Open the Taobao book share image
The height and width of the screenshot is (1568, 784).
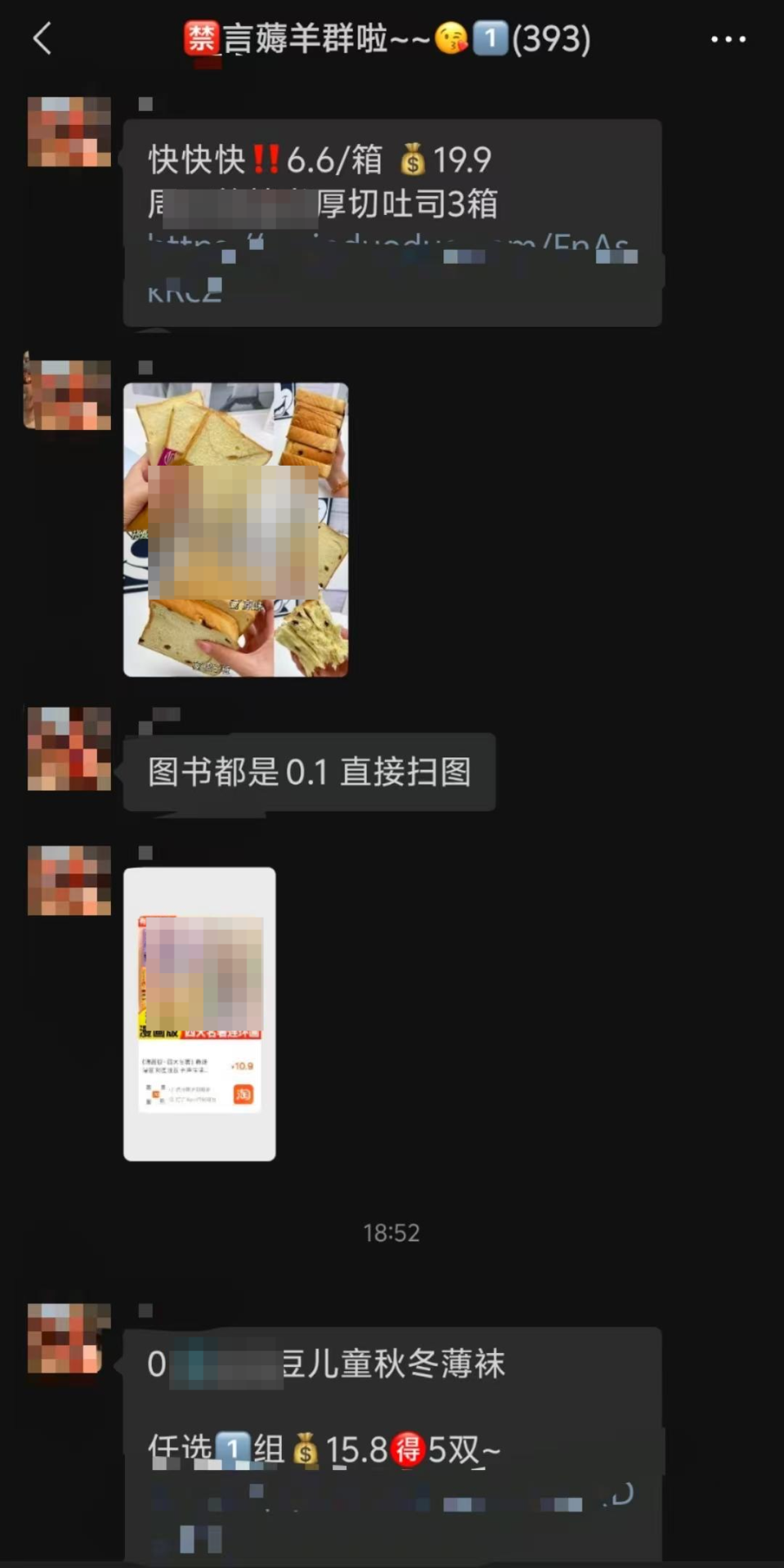(x=199, y=1013)
